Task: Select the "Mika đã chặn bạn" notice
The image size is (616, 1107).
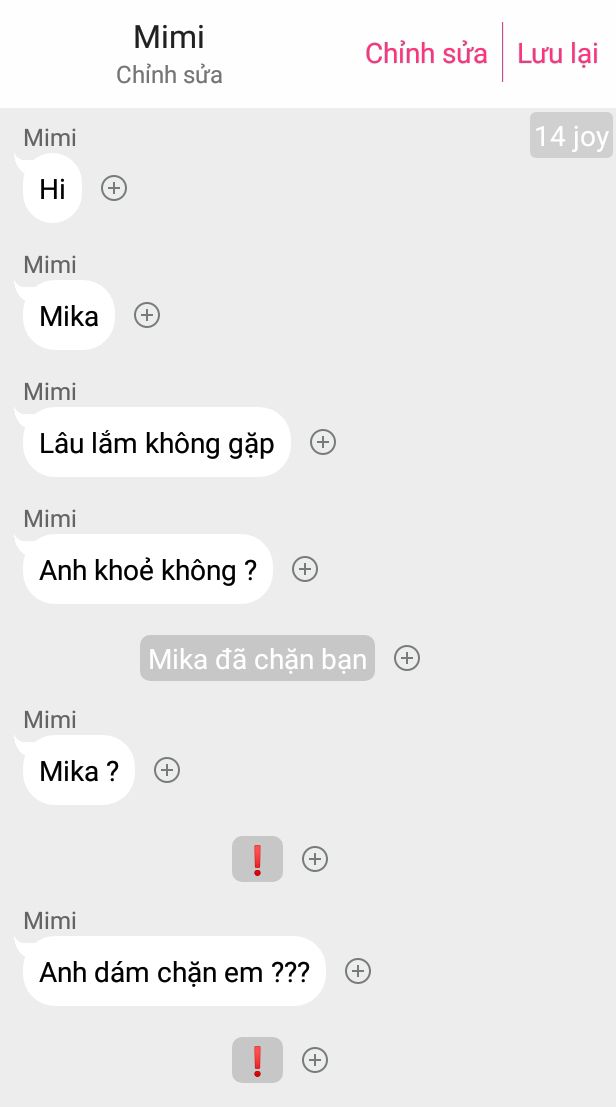Action: tap(257, 659)
